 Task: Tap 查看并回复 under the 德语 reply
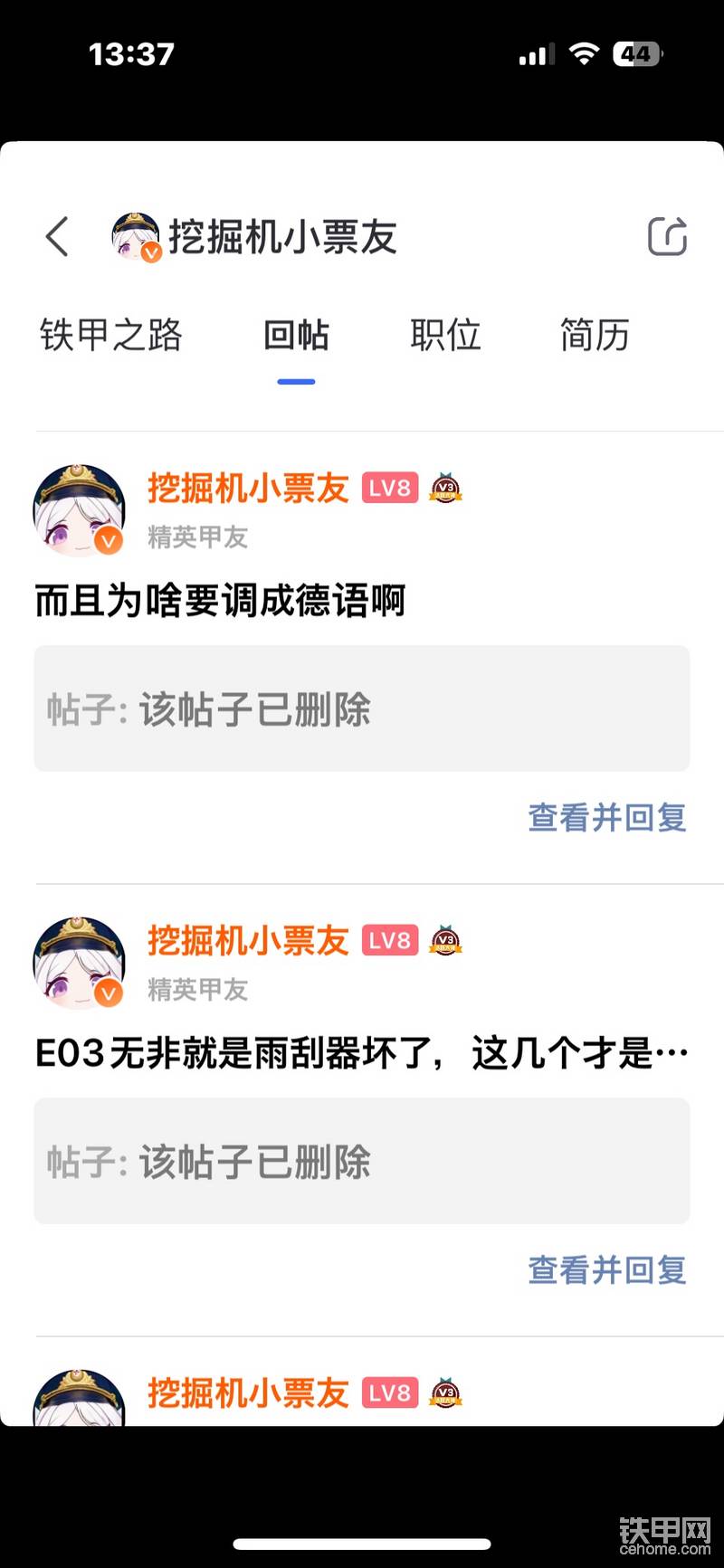(606, 818)
